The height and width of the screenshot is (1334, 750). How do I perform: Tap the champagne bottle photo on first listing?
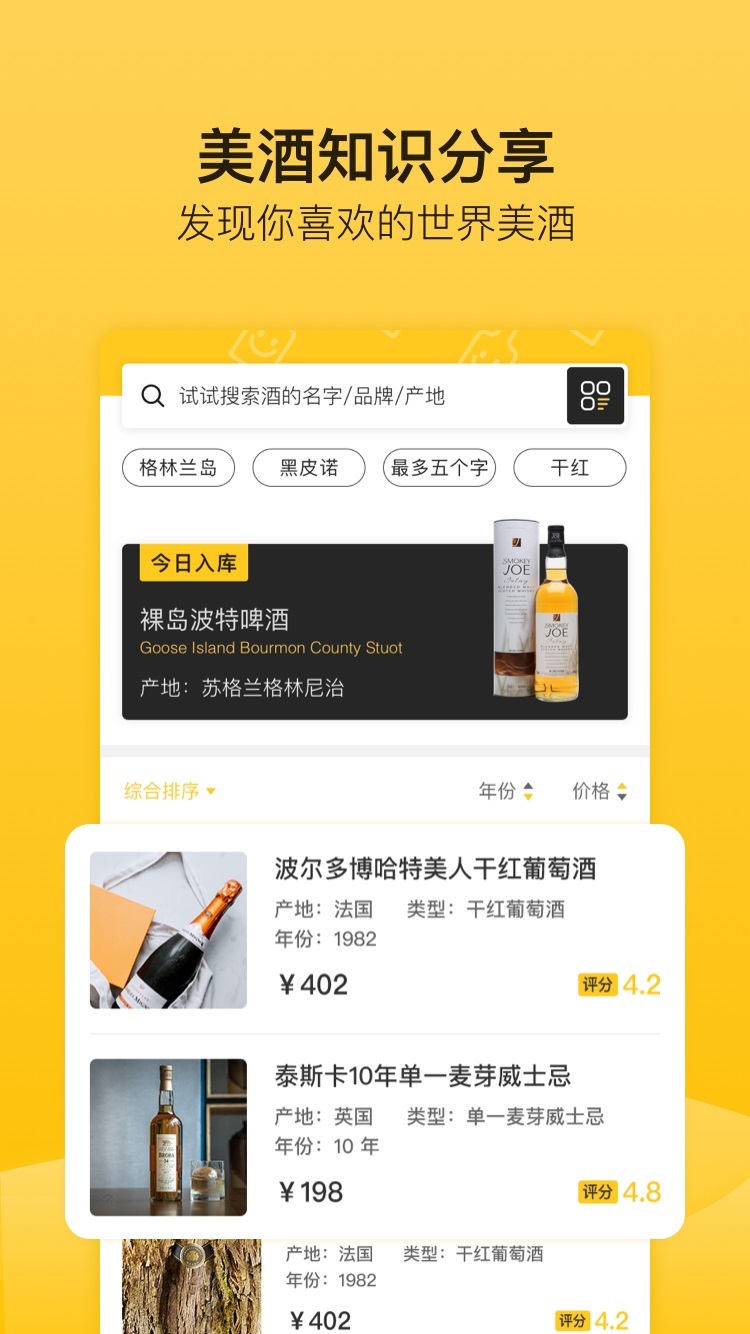(168, 929)
